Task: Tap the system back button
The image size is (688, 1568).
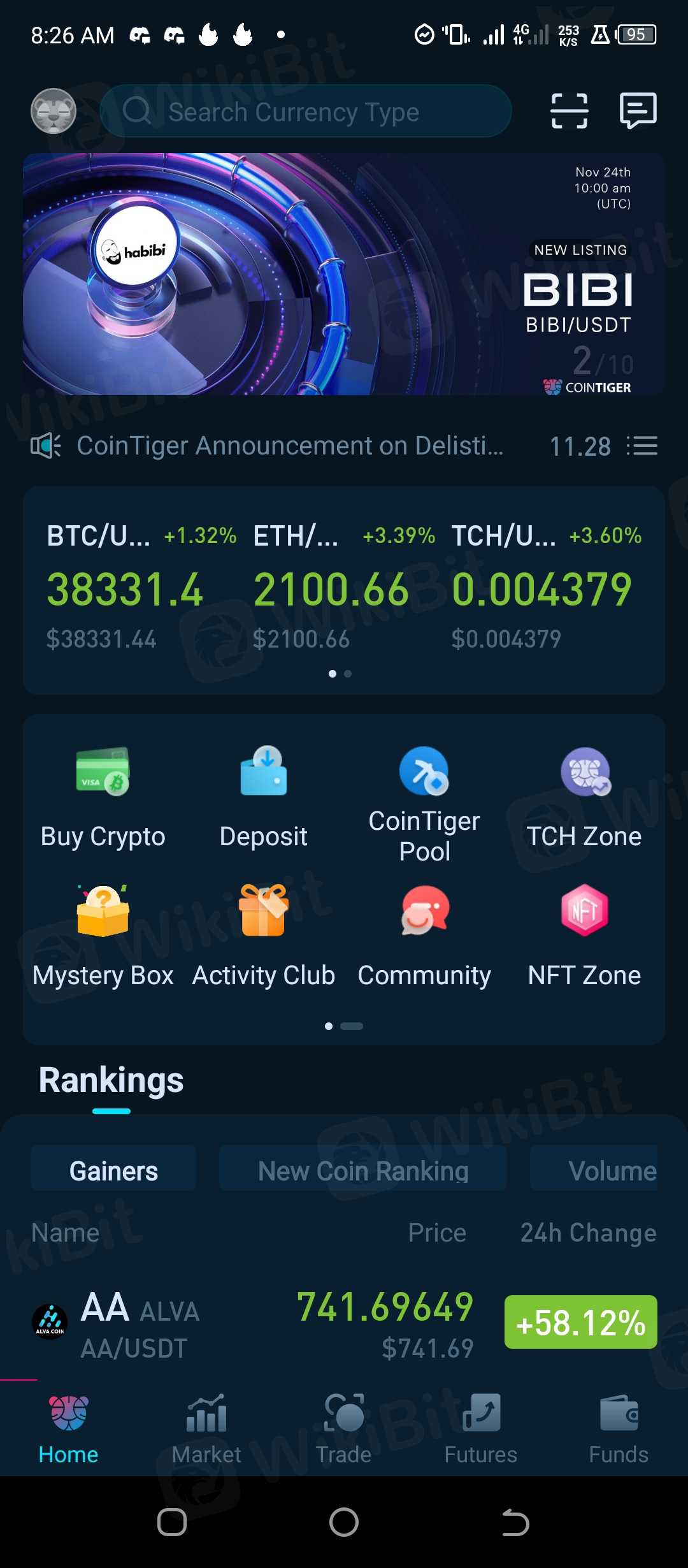Action: point(515,1523)
